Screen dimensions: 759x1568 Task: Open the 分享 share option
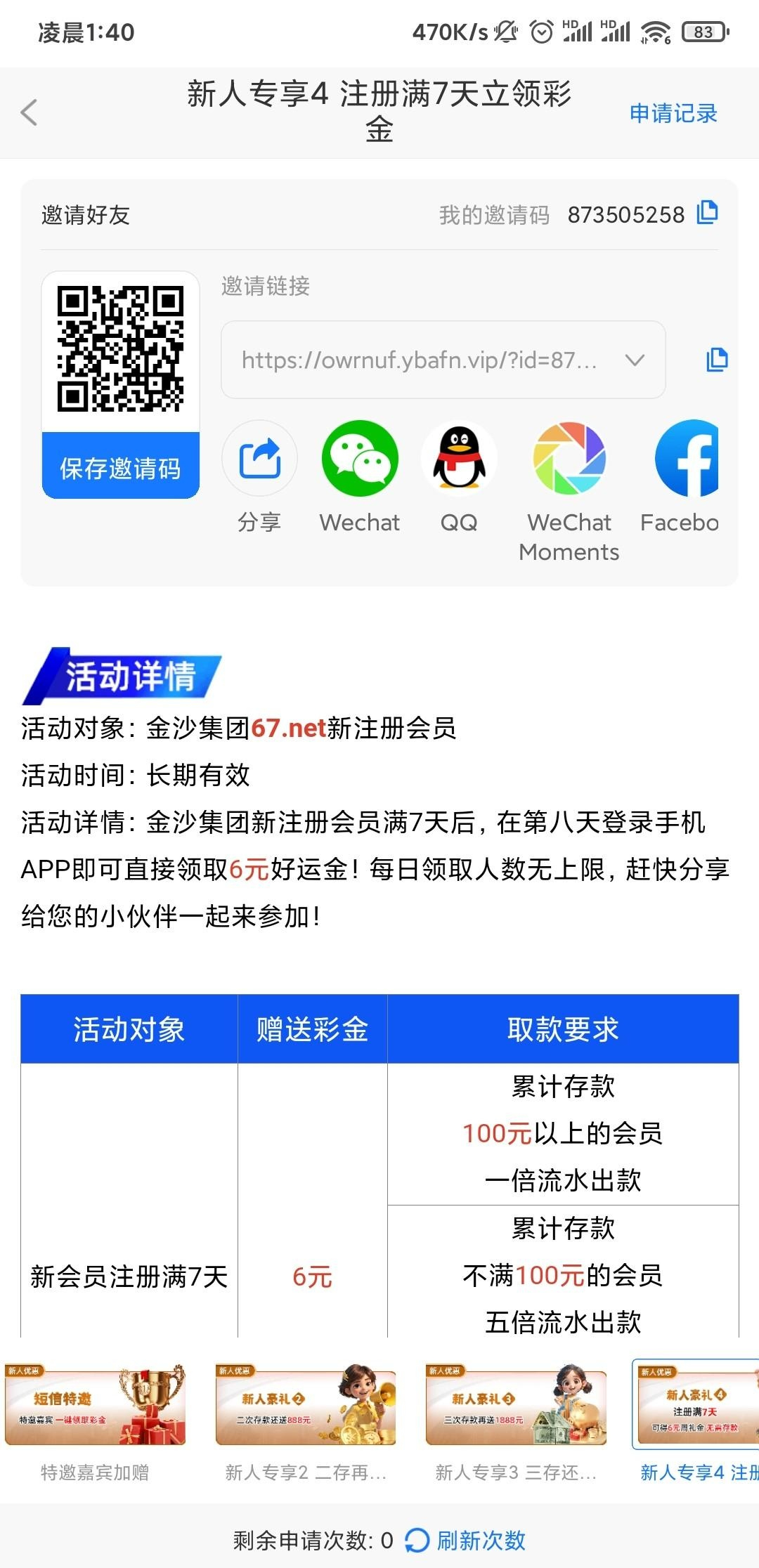click(x=259, y=459)
